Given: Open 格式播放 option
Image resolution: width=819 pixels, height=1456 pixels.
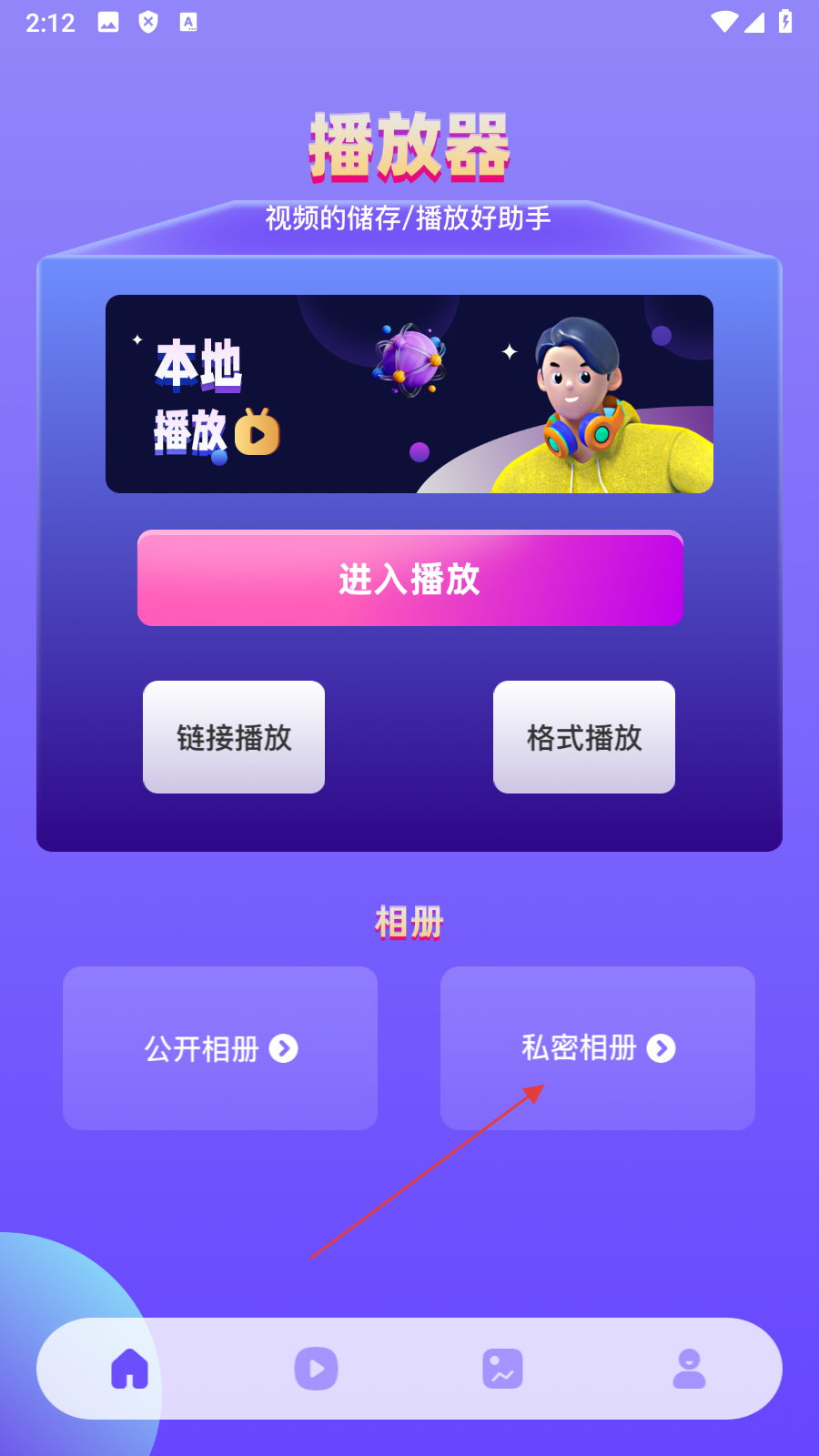Looking at the screenshot, I should click(x=584, y=737).
